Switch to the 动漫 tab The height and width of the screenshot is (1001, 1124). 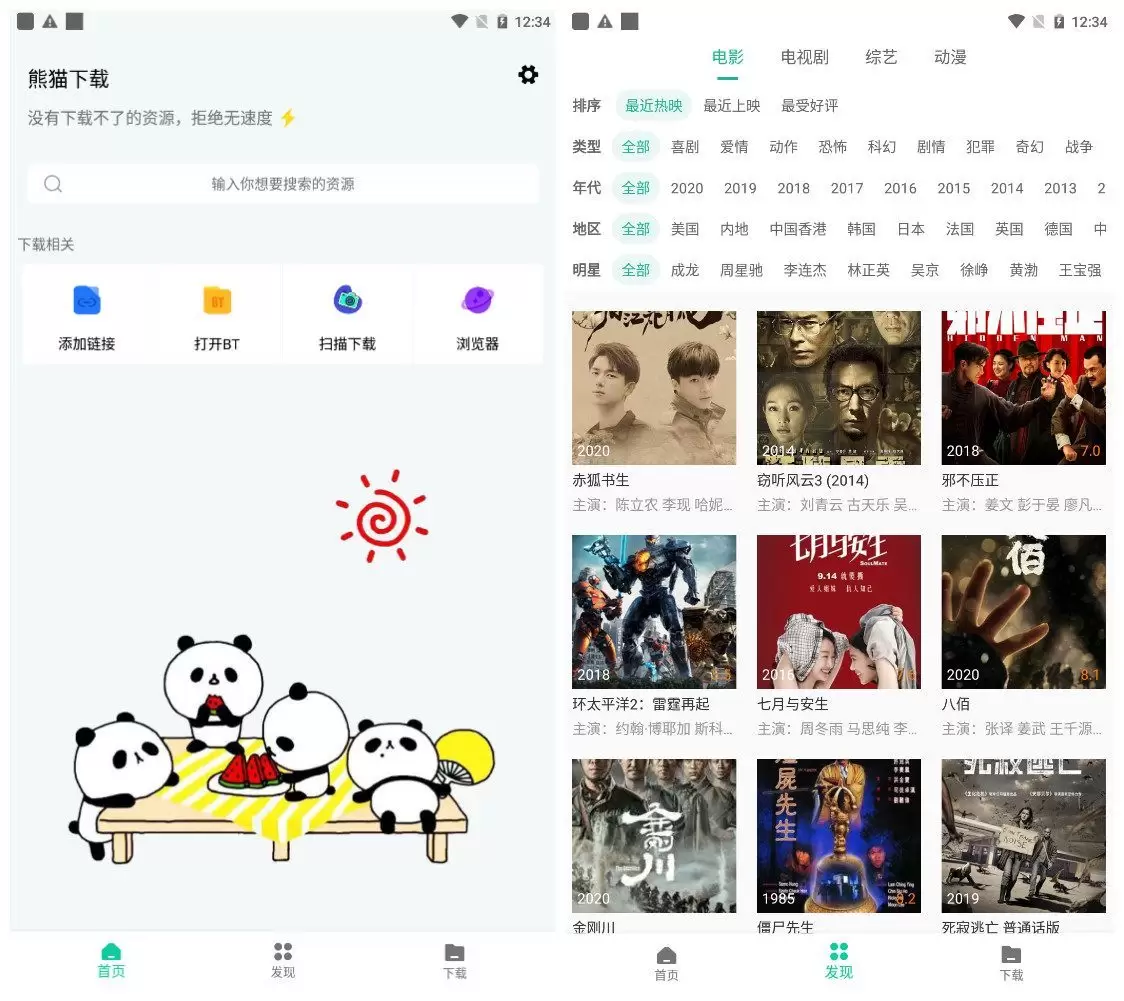click(950, 57)
